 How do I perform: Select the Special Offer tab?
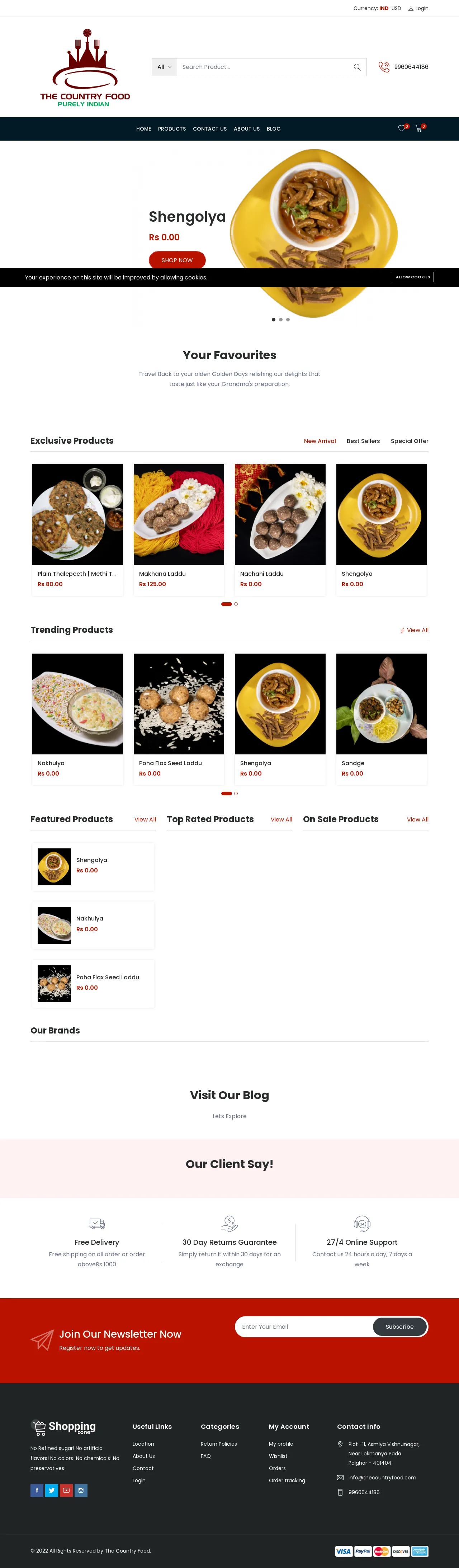point(409,441)
